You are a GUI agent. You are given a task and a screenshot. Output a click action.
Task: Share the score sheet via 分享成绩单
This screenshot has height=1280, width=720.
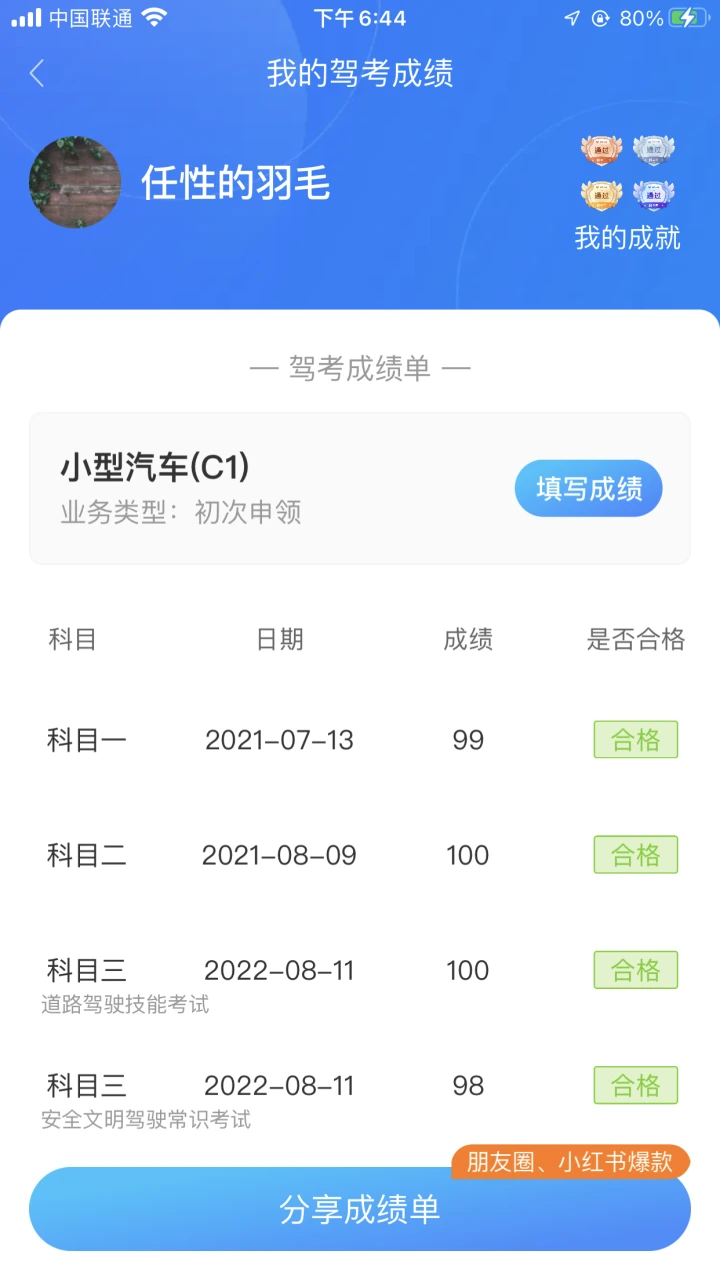pos(360,1209)
